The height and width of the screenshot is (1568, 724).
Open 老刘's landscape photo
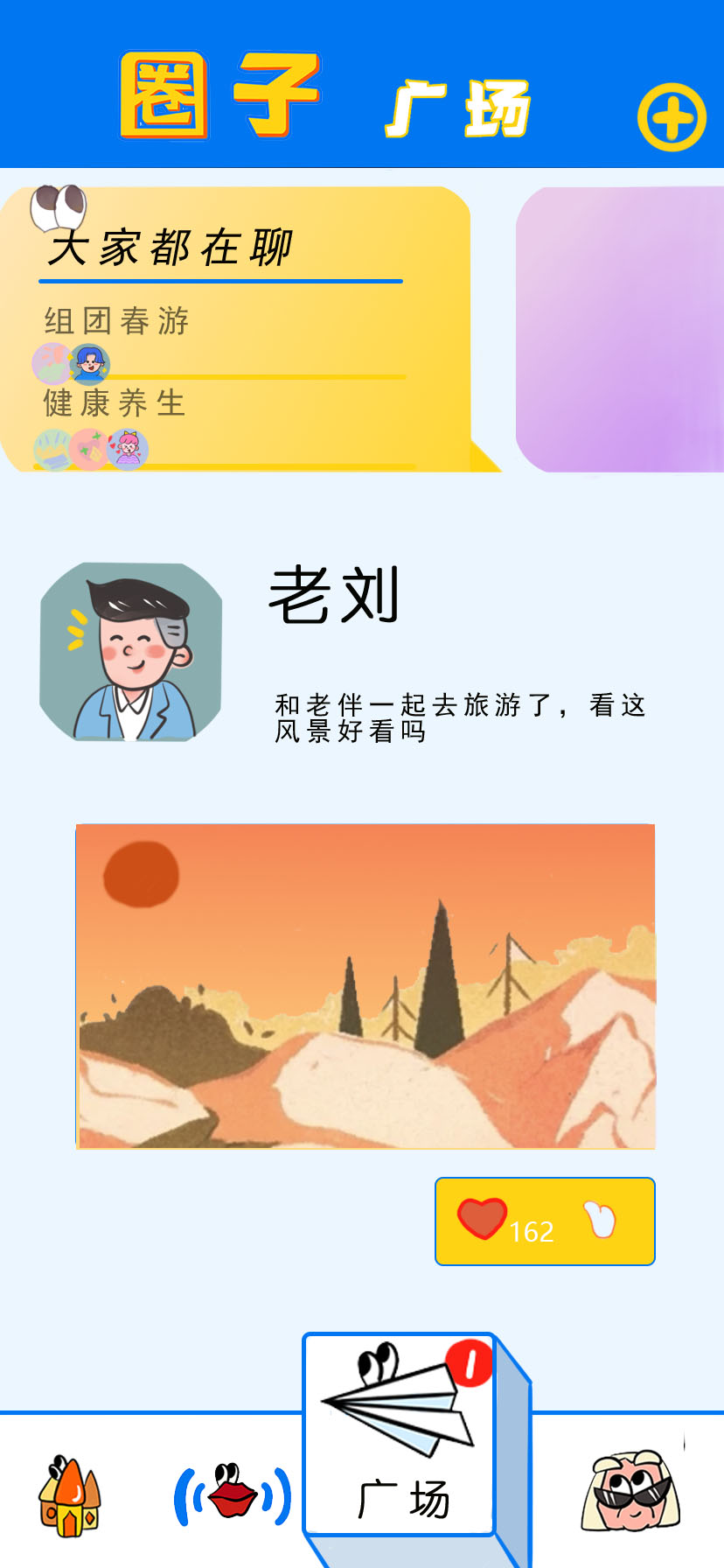[365, 985]
